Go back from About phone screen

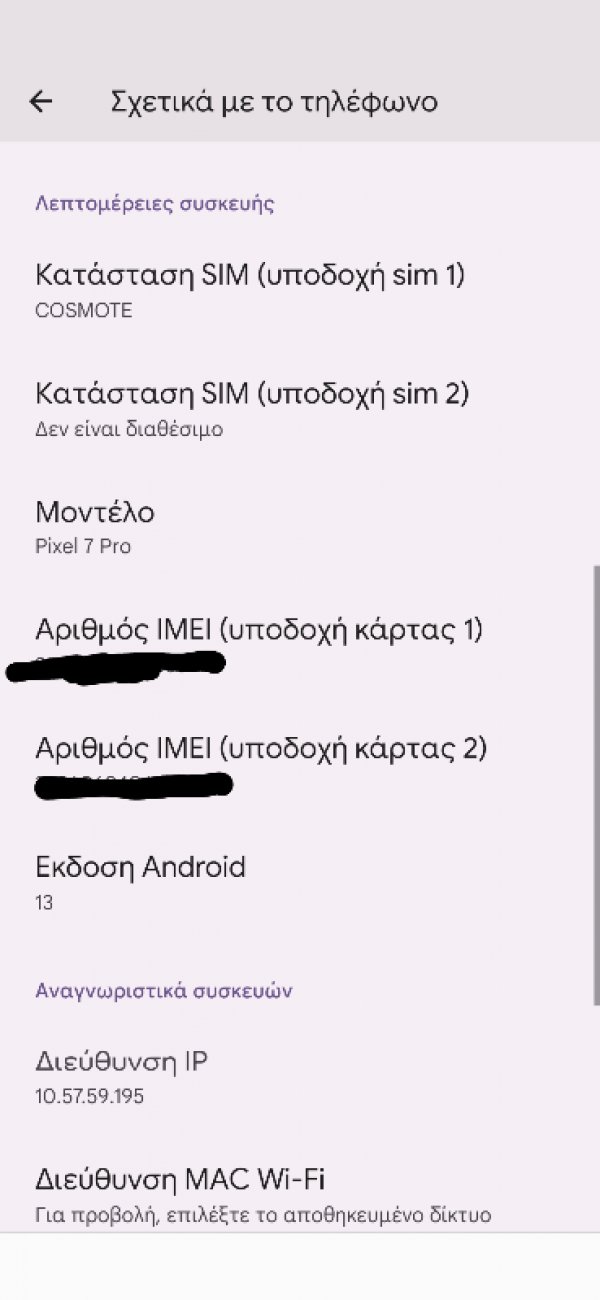point(40,101)
